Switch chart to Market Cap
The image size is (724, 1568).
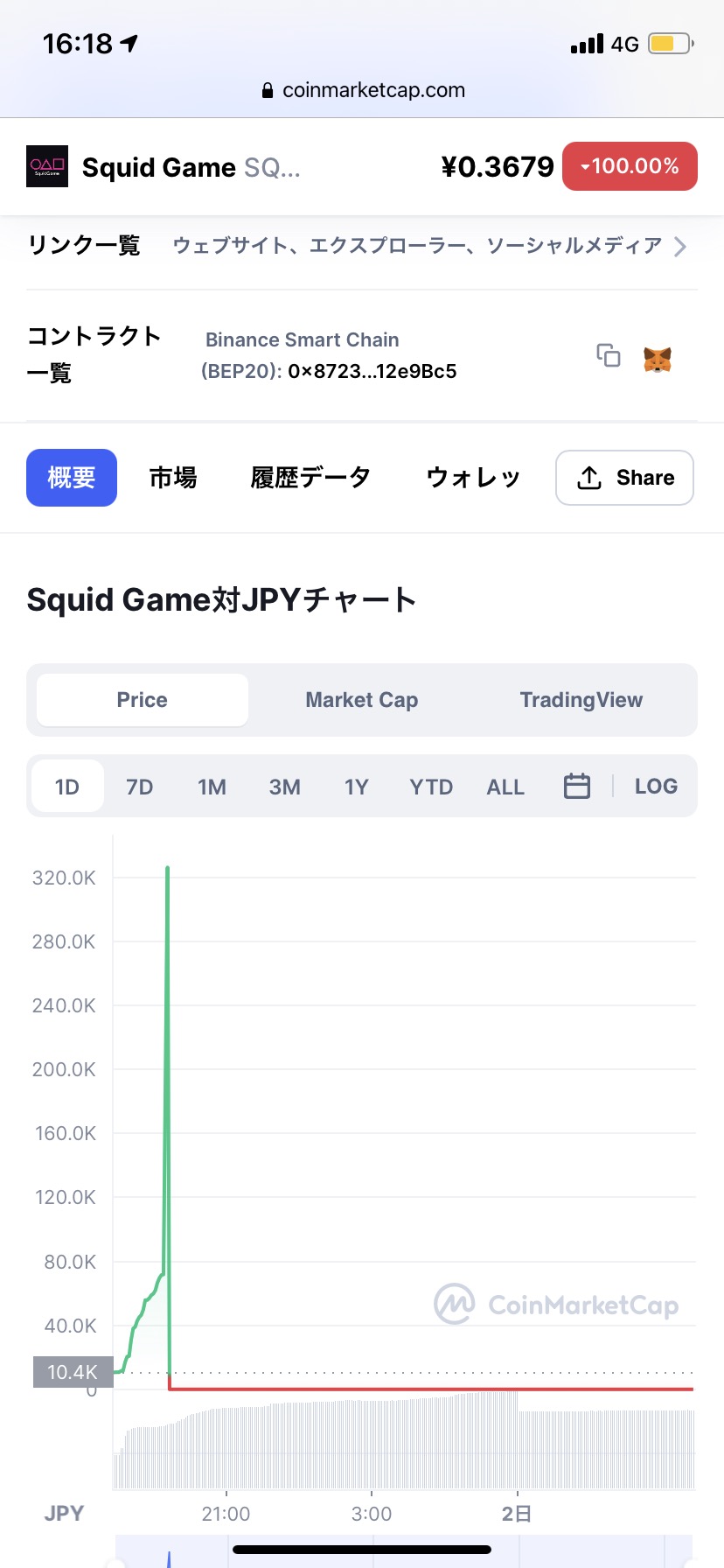[x=362, y=700]
